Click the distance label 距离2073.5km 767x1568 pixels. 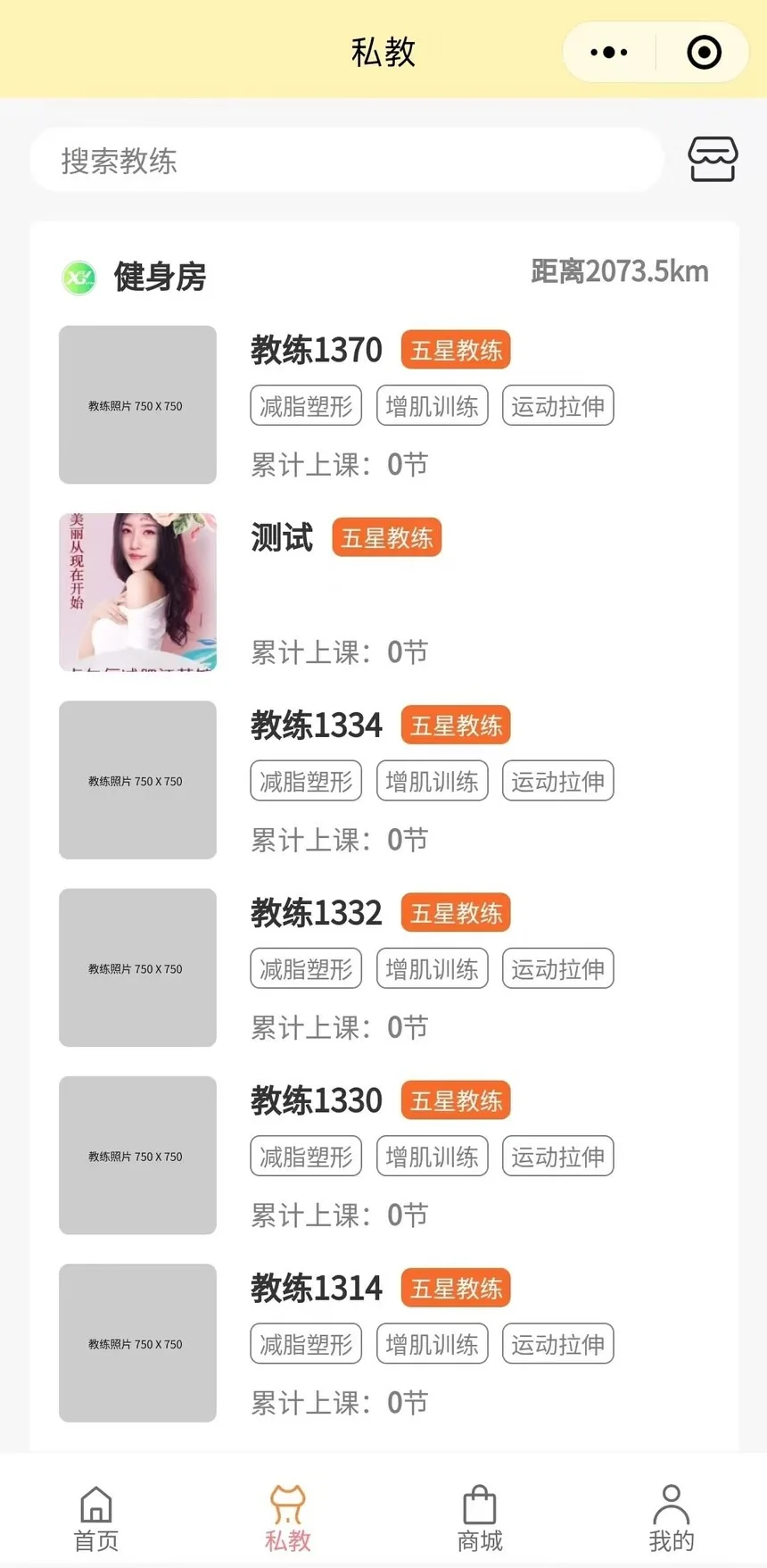618,271
